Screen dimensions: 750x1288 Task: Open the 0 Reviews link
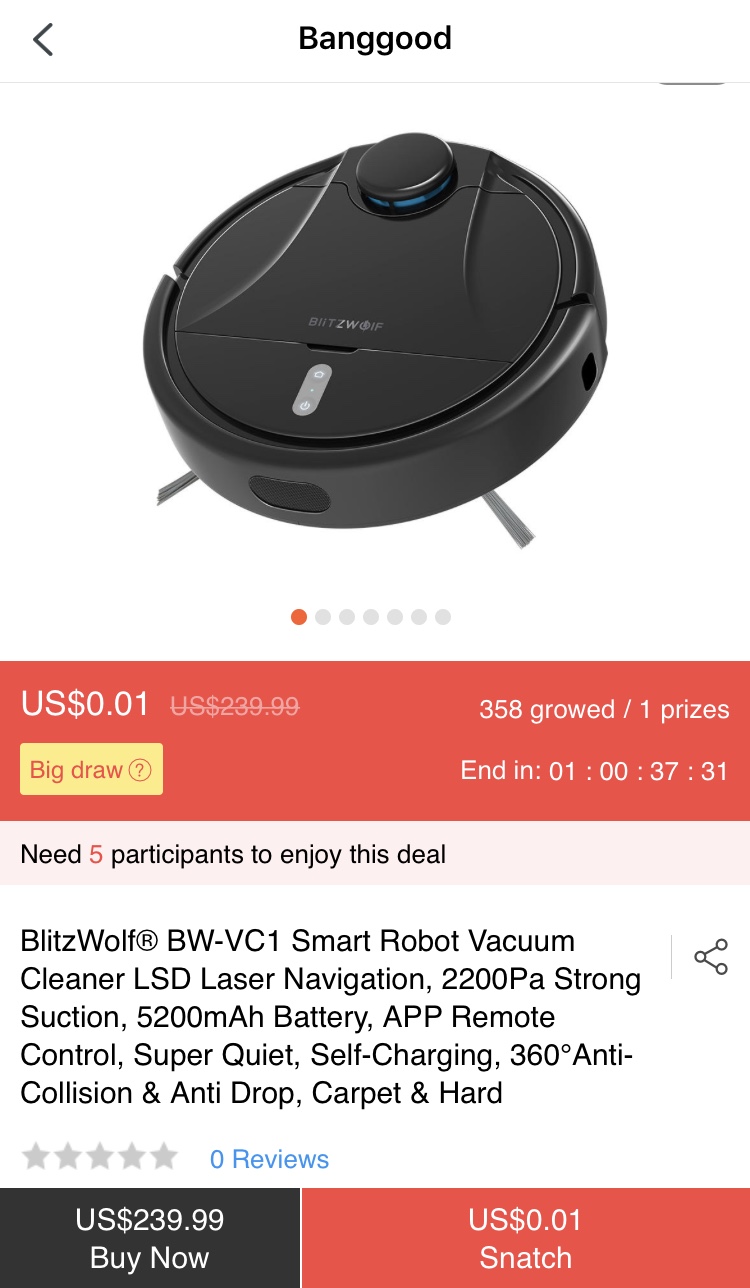click(x=269, y=1159)
